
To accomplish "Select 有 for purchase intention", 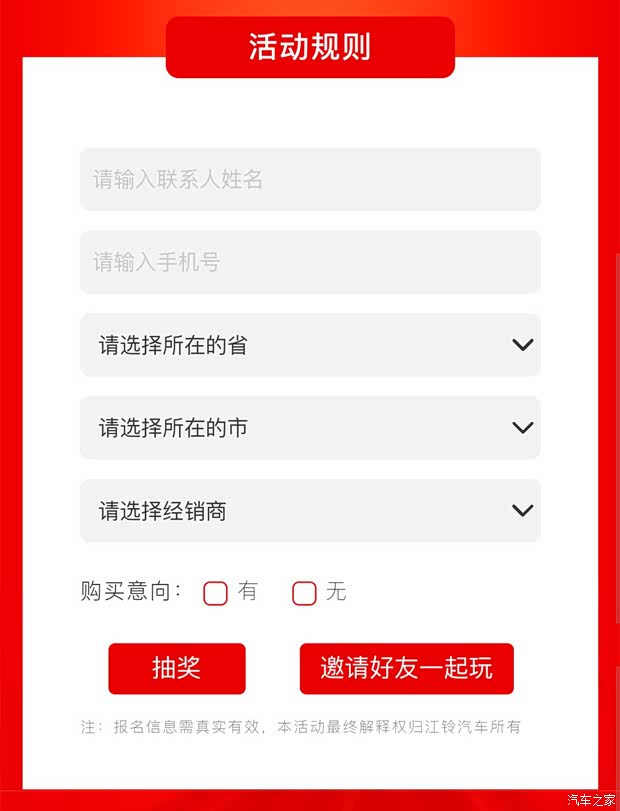I will [216, 593].
